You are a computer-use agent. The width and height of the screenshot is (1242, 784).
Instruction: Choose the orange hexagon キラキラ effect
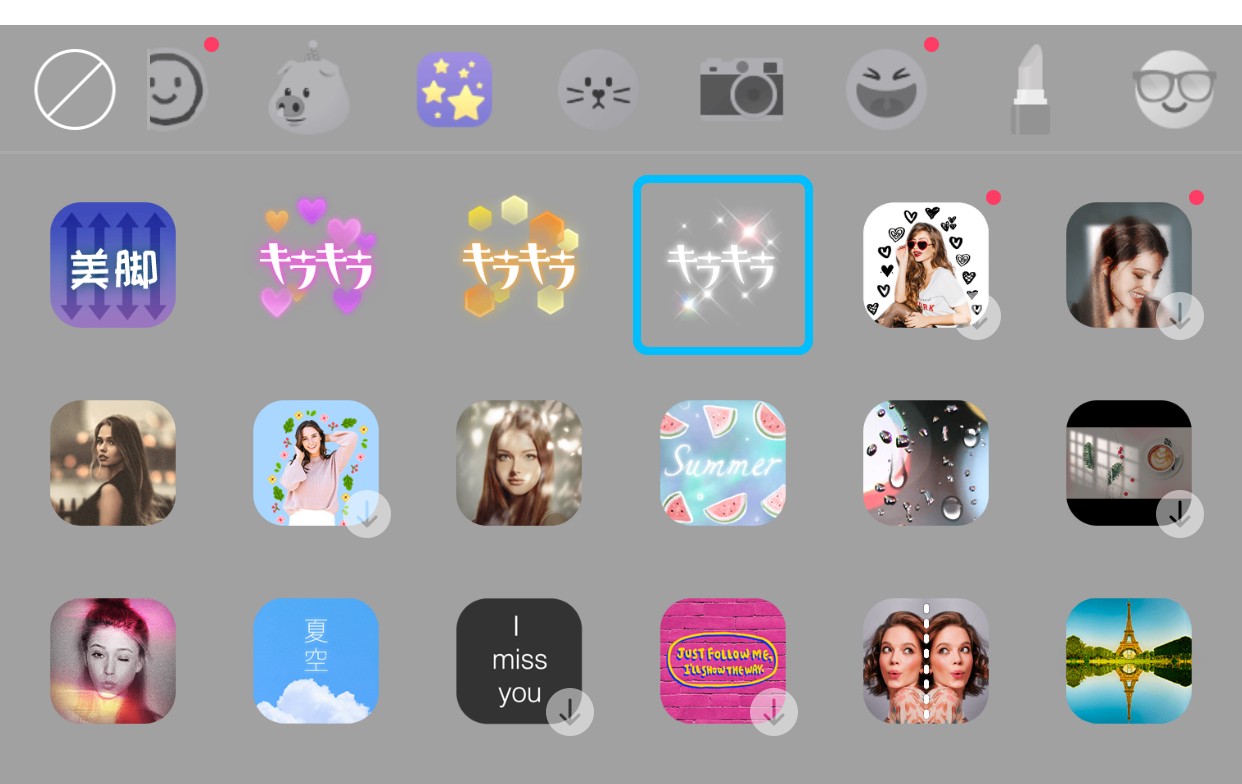[519, 265]
